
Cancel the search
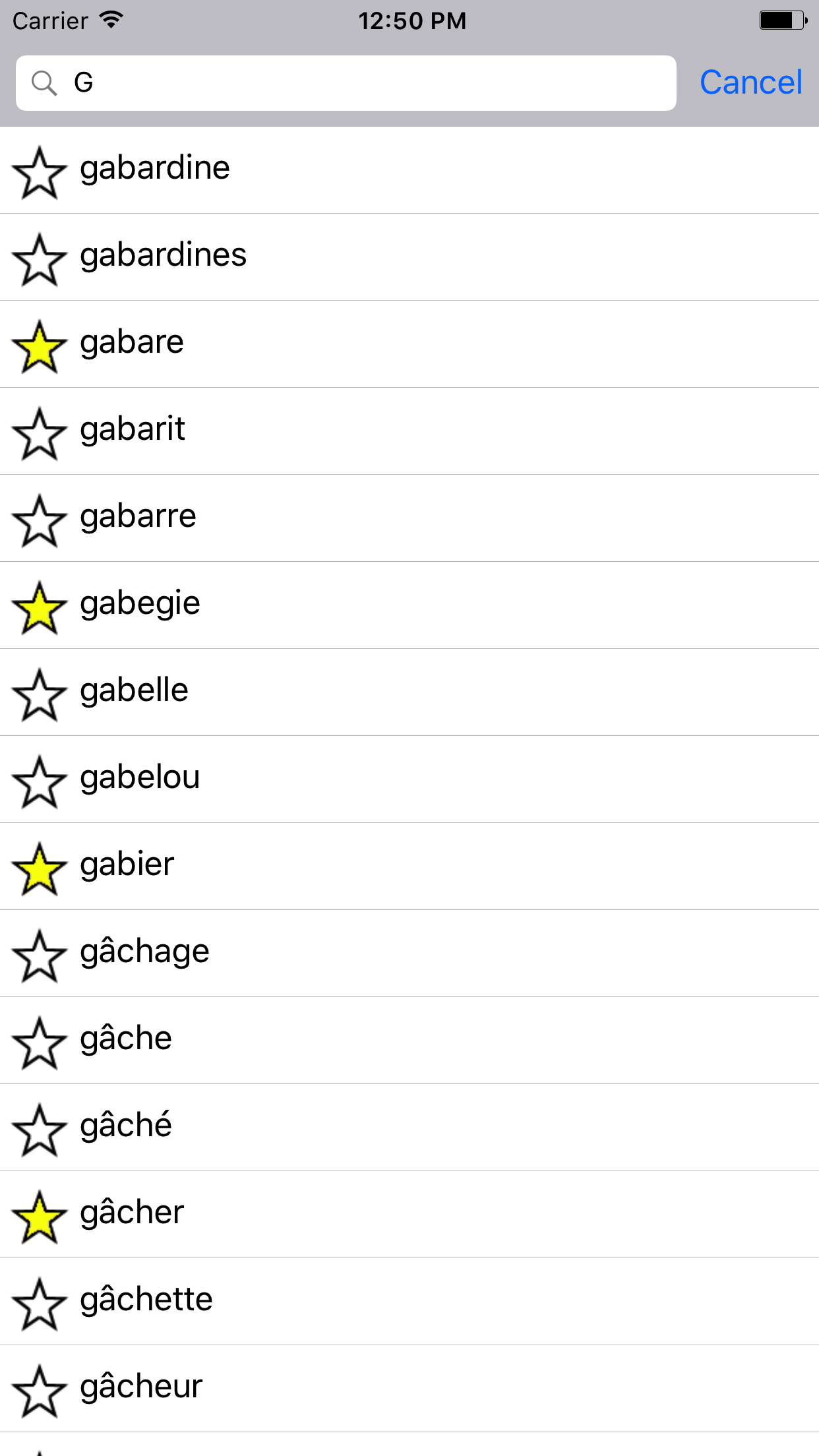click(x=750, y=83)
